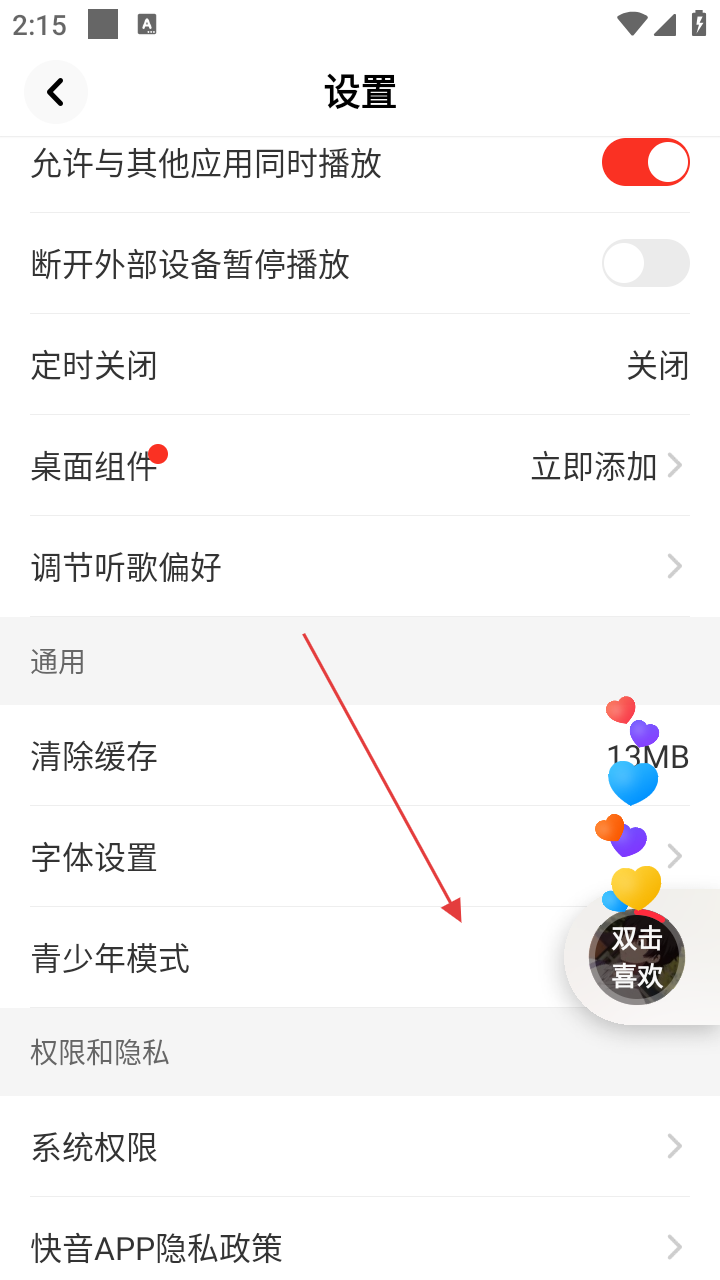Open 字体设置

coord(300,857)
